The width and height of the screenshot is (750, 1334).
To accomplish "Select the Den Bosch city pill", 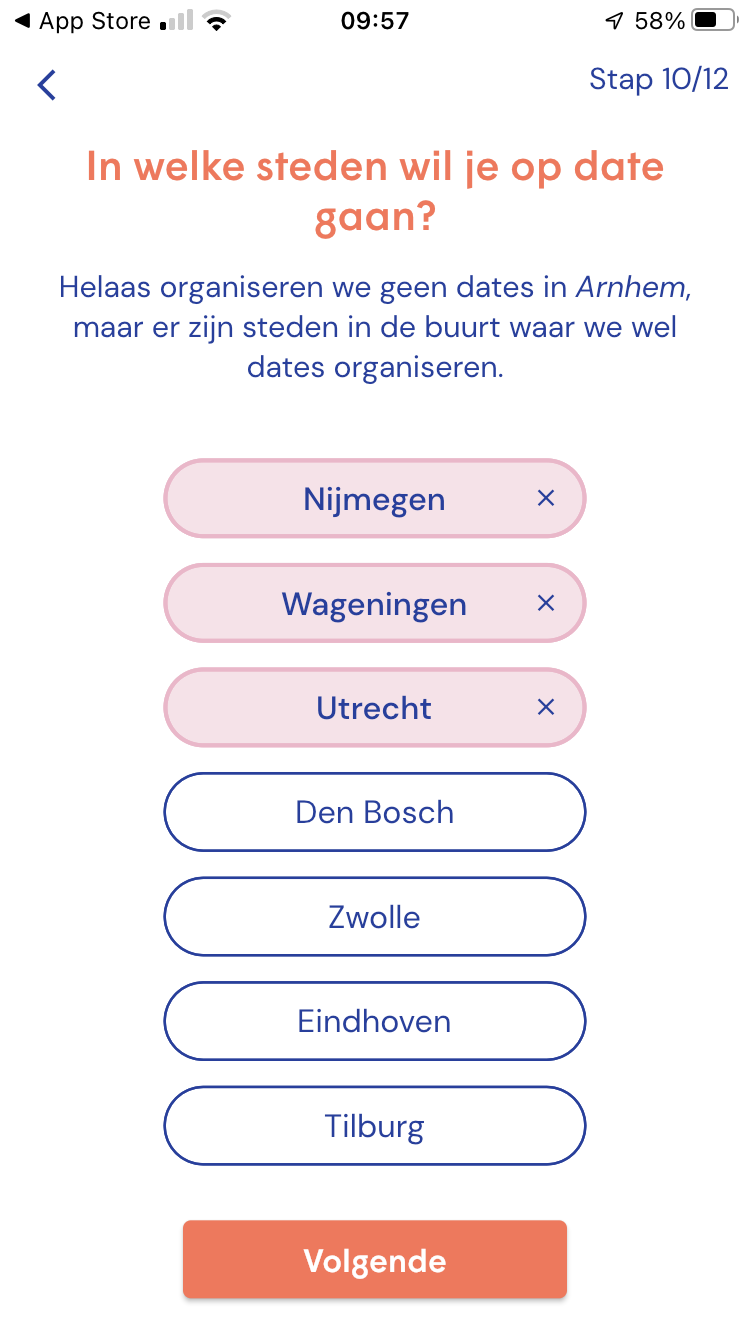I will 374,811.
